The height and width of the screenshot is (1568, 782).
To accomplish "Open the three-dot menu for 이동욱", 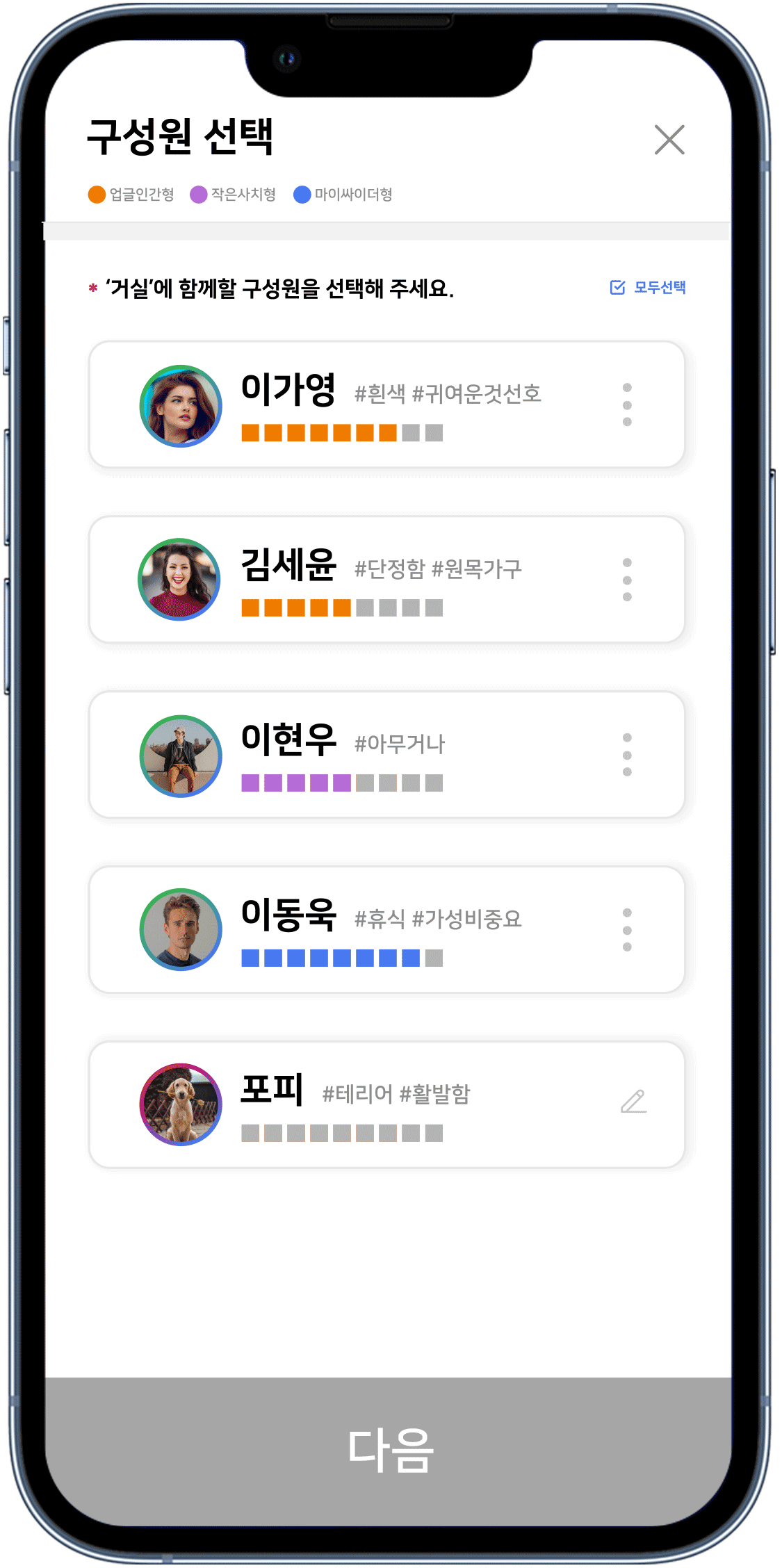I will 627,930.
